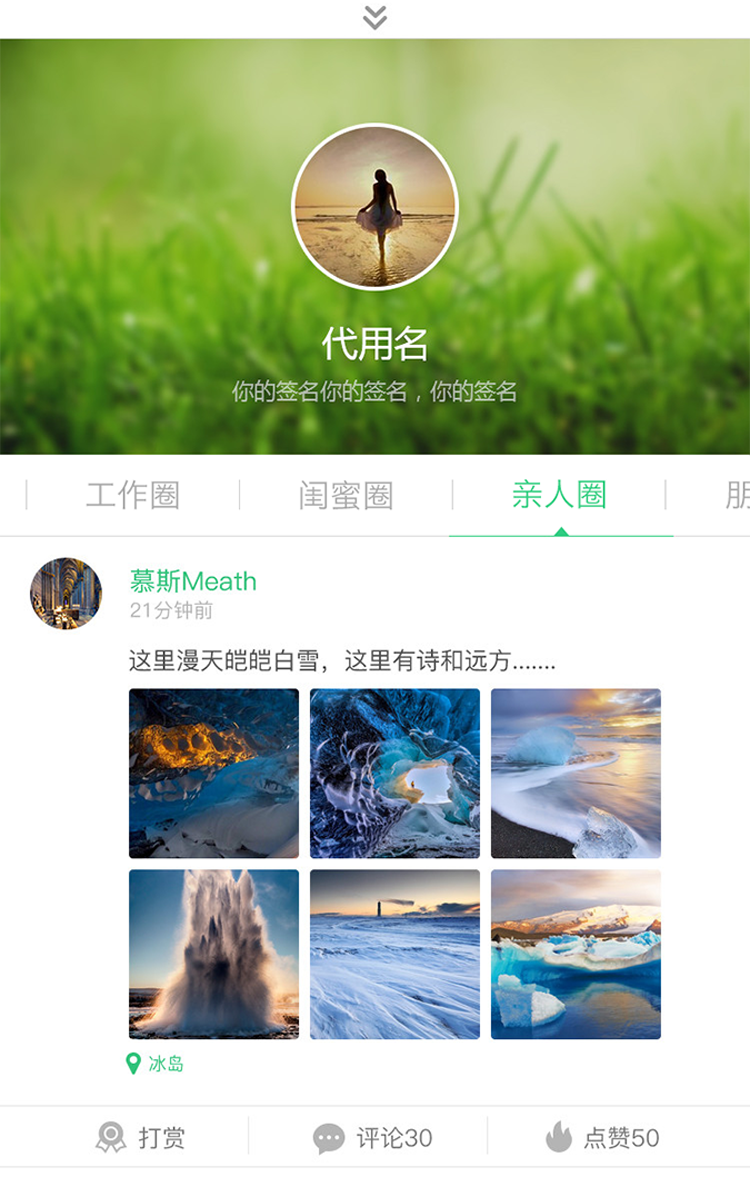The height and width of the screenshot is (1200, 750).
Task: Open 代用名's circular profile avatar
Action: coord(375,205)
